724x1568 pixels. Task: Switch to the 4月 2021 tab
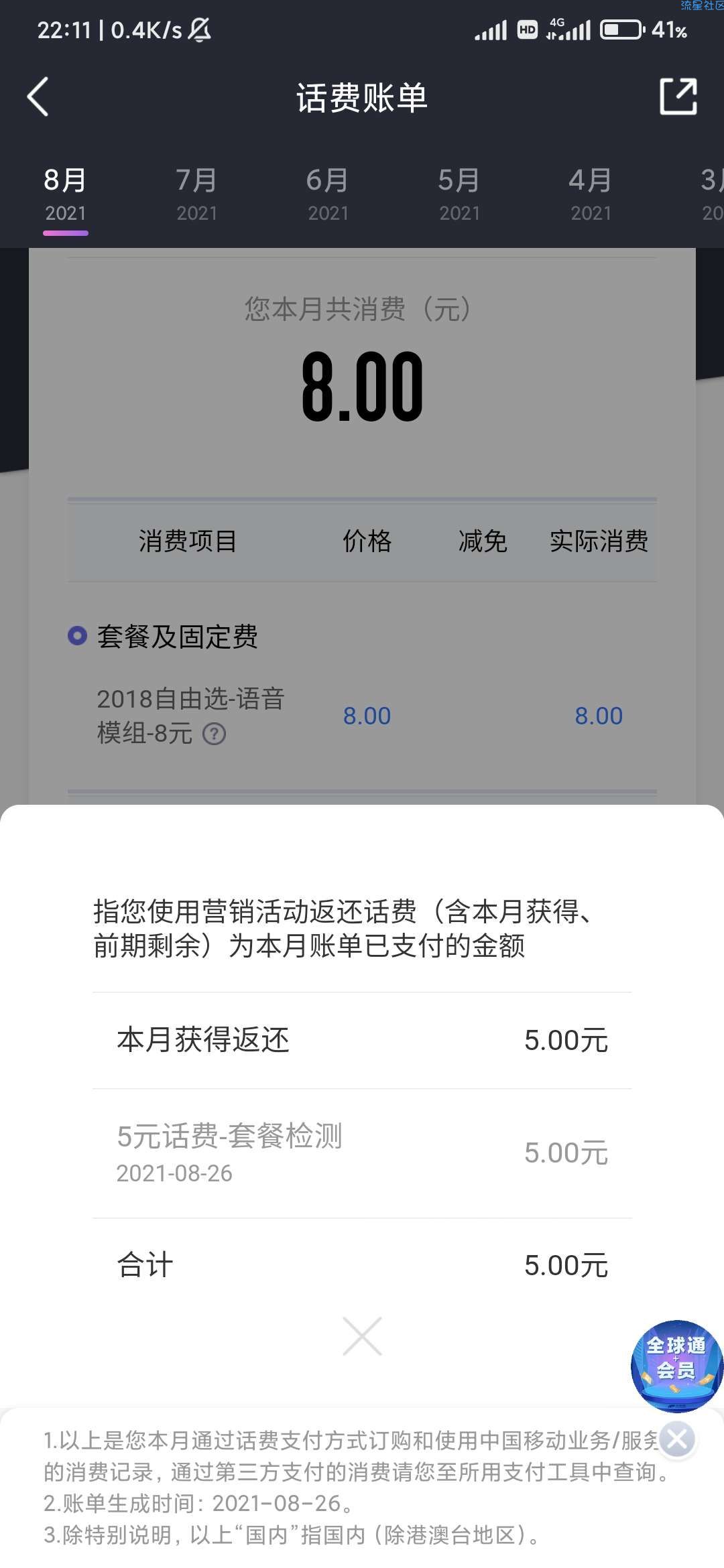[591, 194]
